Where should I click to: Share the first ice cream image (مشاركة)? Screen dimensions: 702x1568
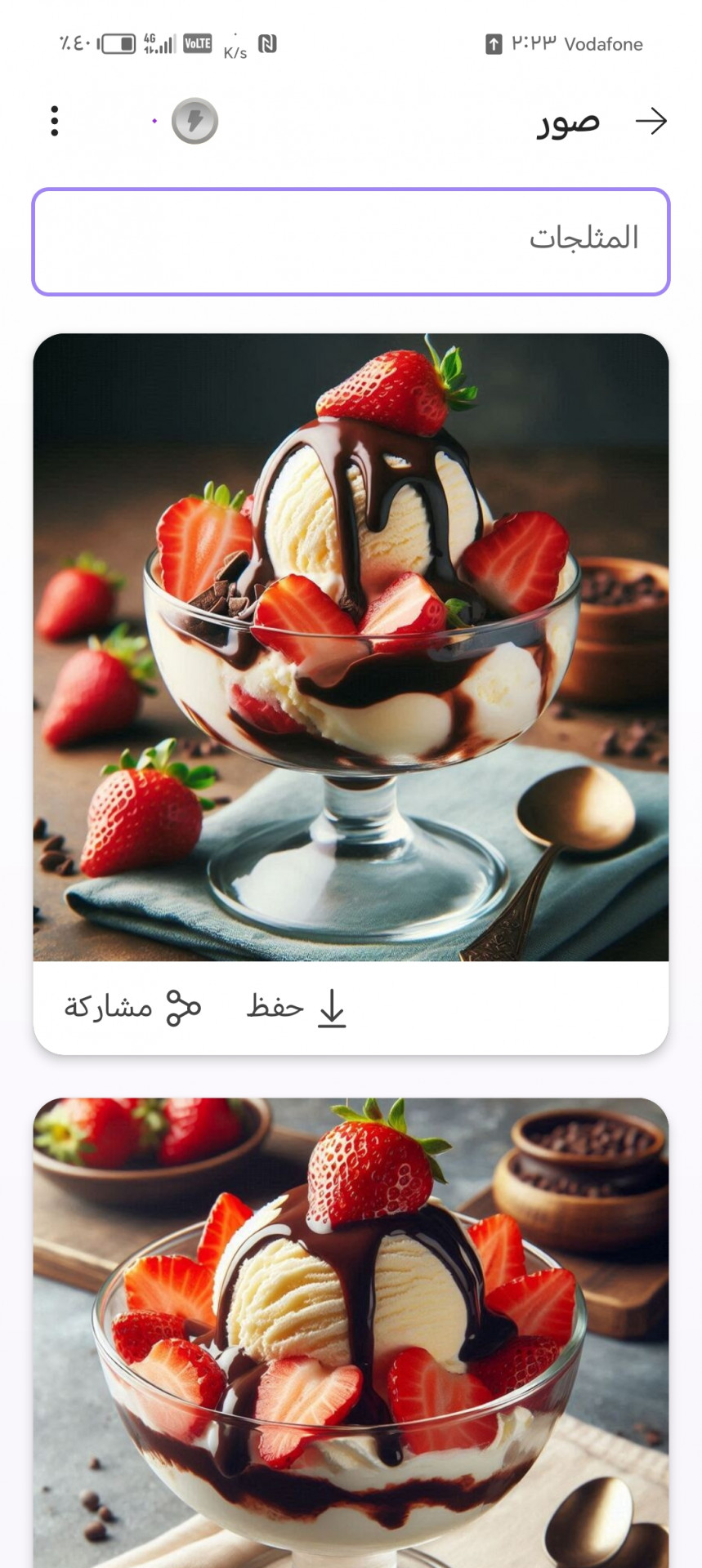132,1007
